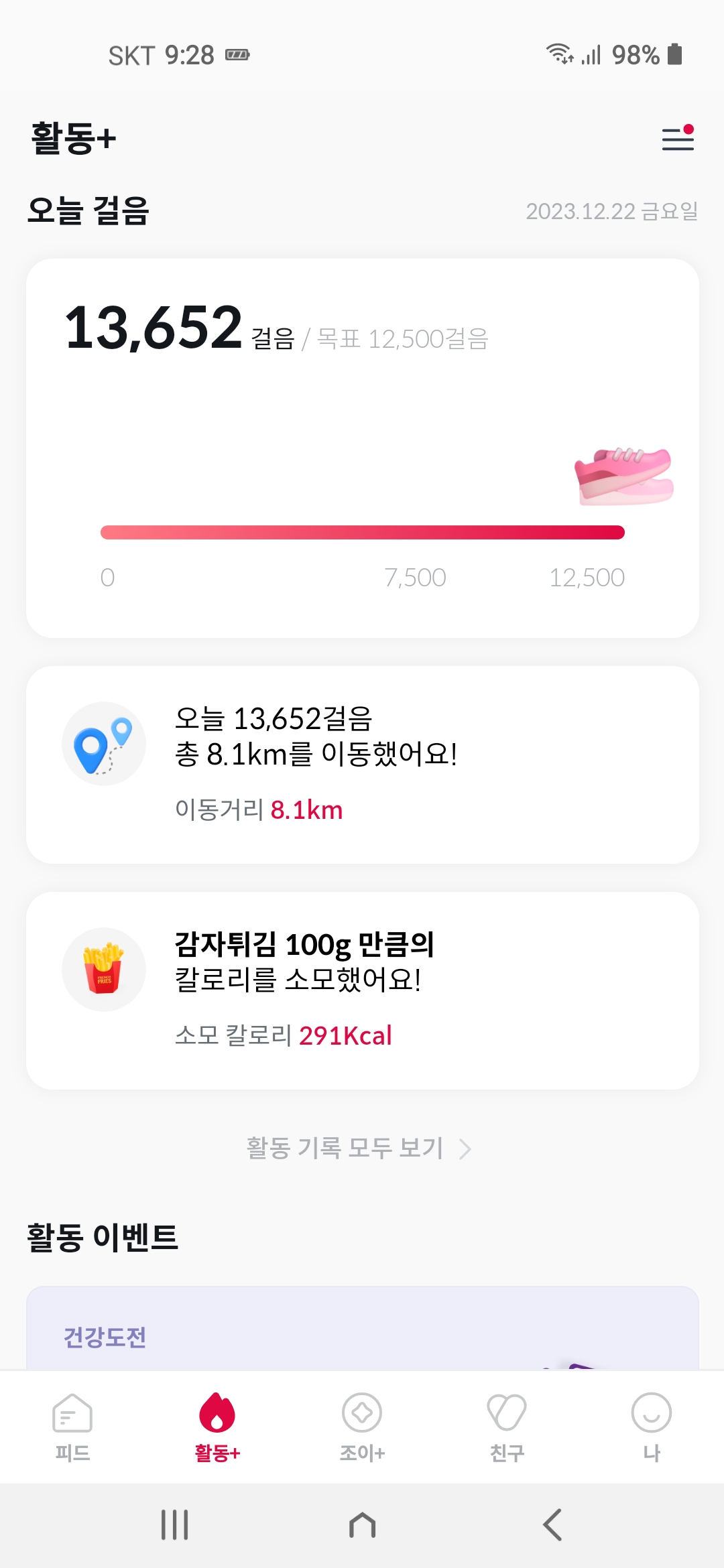The height and width of the screenshot is (1568, 724).
Task: Open 활동 기록 모두 보기 link
Action: pos(359,1149)
